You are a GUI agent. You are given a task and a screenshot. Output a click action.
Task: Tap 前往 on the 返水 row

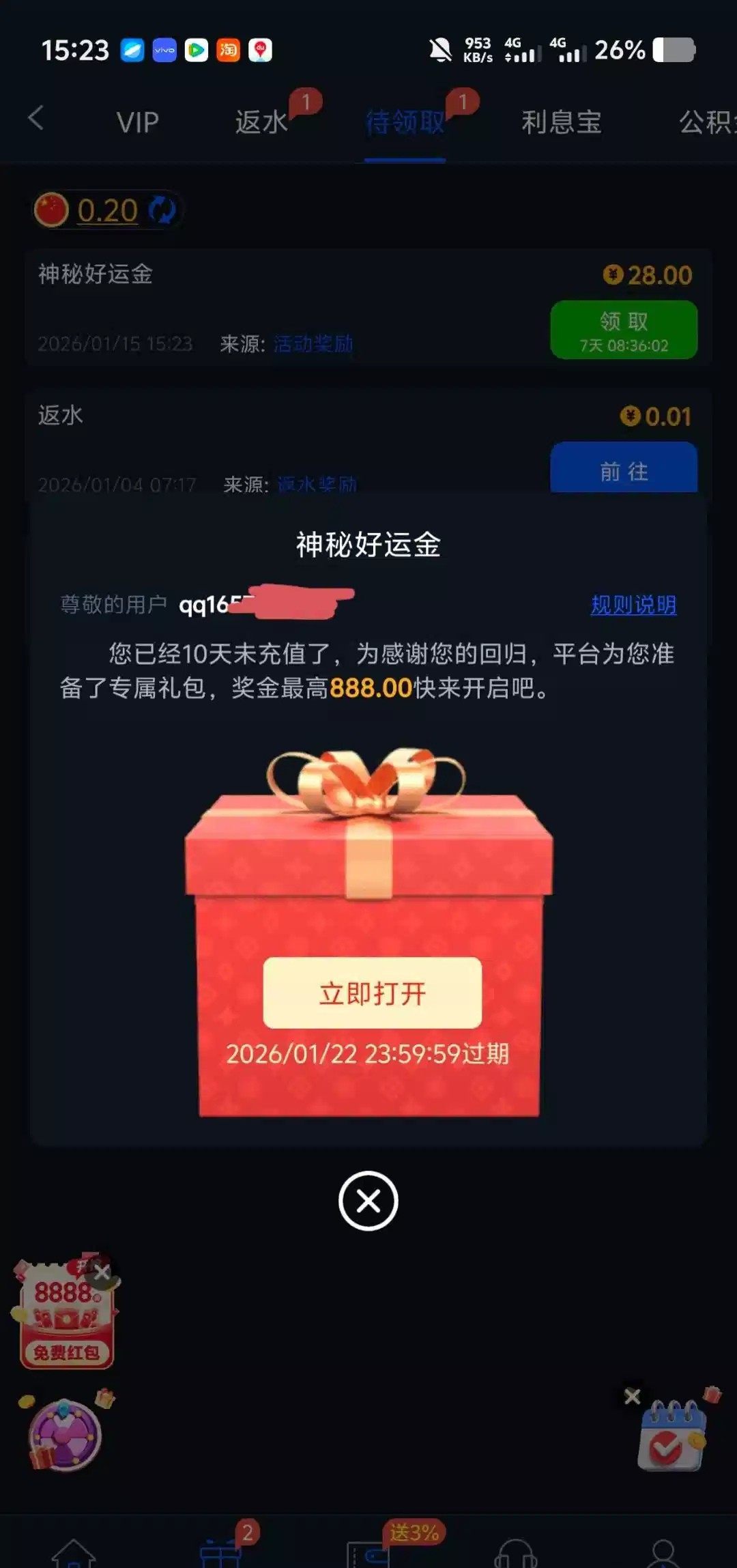pos(624,469)
